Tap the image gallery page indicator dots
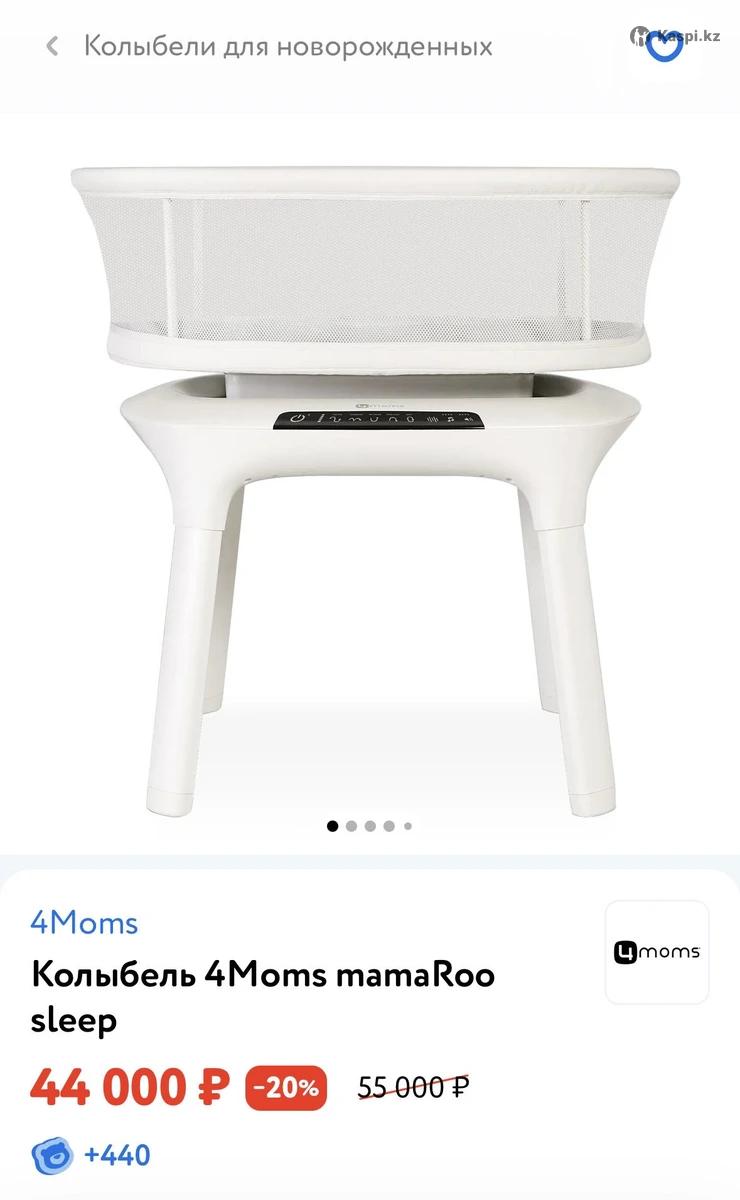Viewport: 740px width, 1200px height. point(370,826)
